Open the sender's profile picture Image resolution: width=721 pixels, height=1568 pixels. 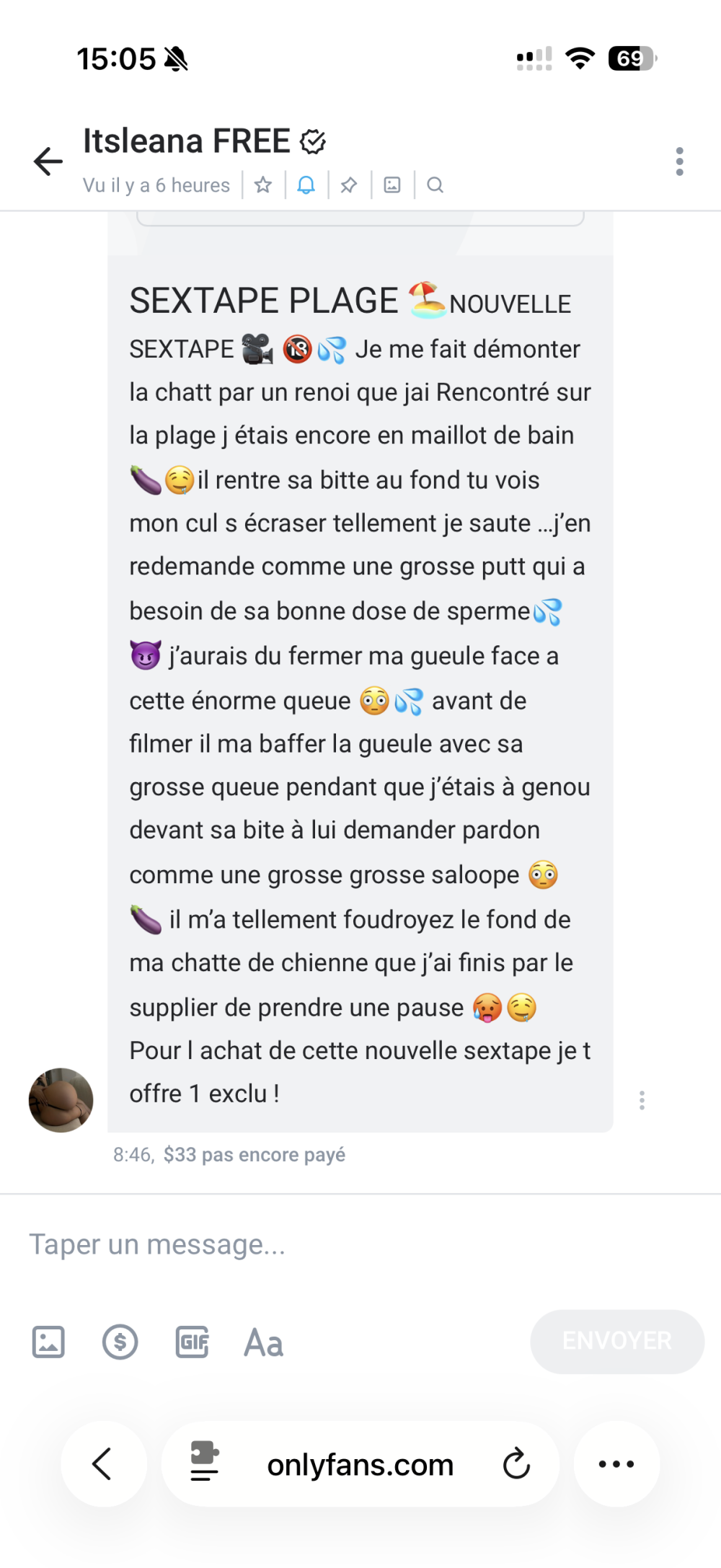point(61,1100)
